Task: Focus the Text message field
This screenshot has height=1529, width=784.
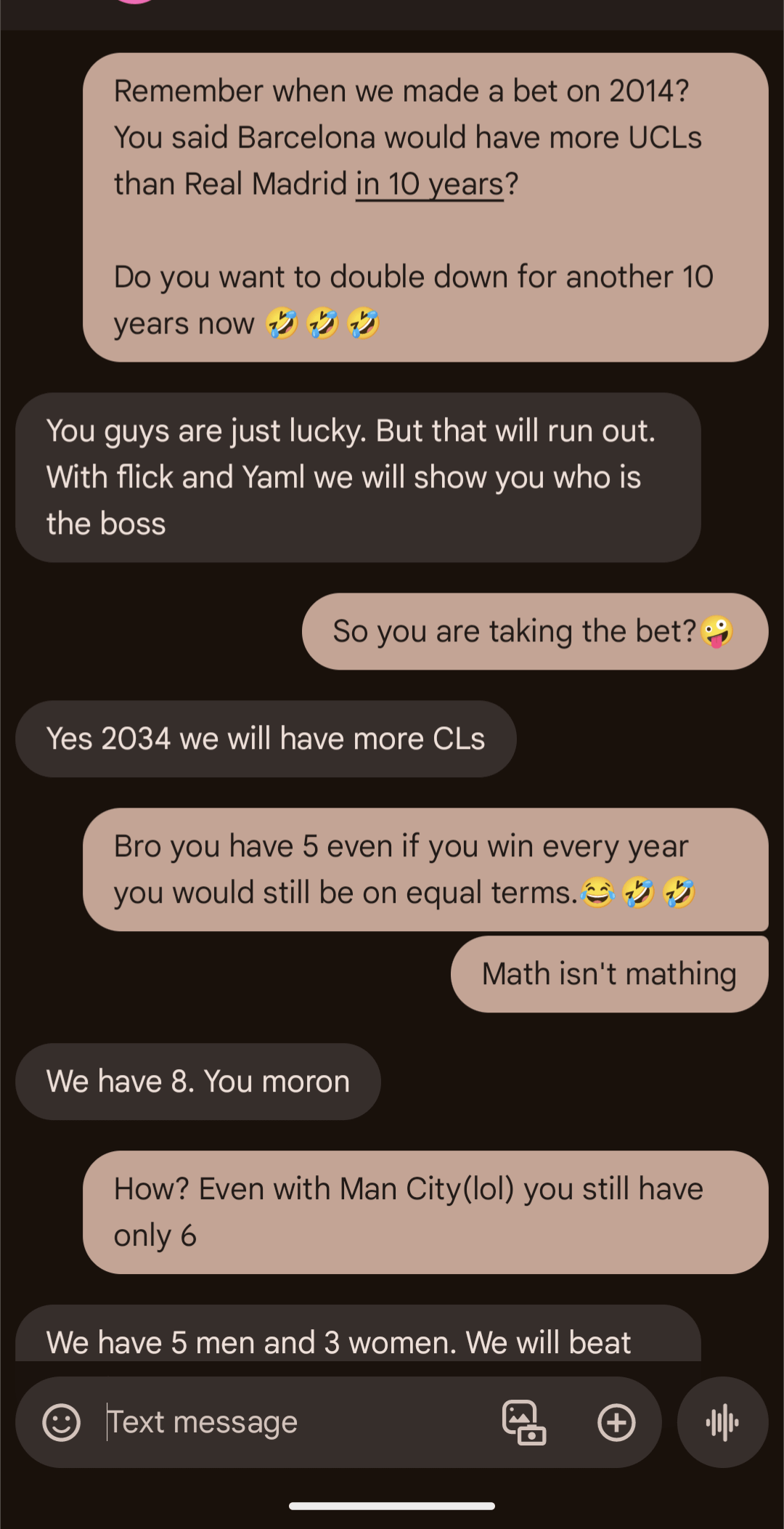Action: click(290, 1422)
